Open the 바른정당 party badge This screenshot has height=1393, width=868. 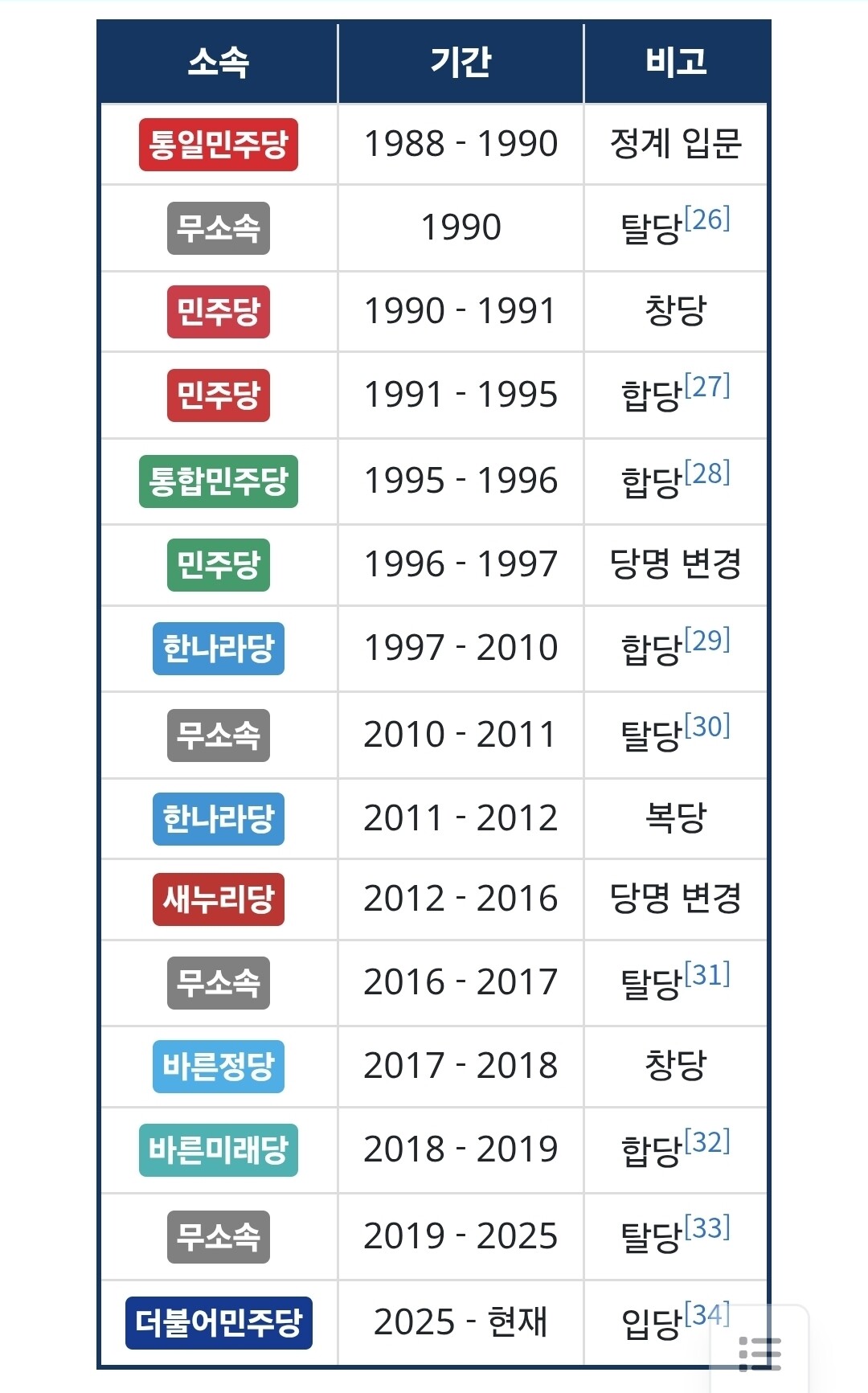(219, 1066)
